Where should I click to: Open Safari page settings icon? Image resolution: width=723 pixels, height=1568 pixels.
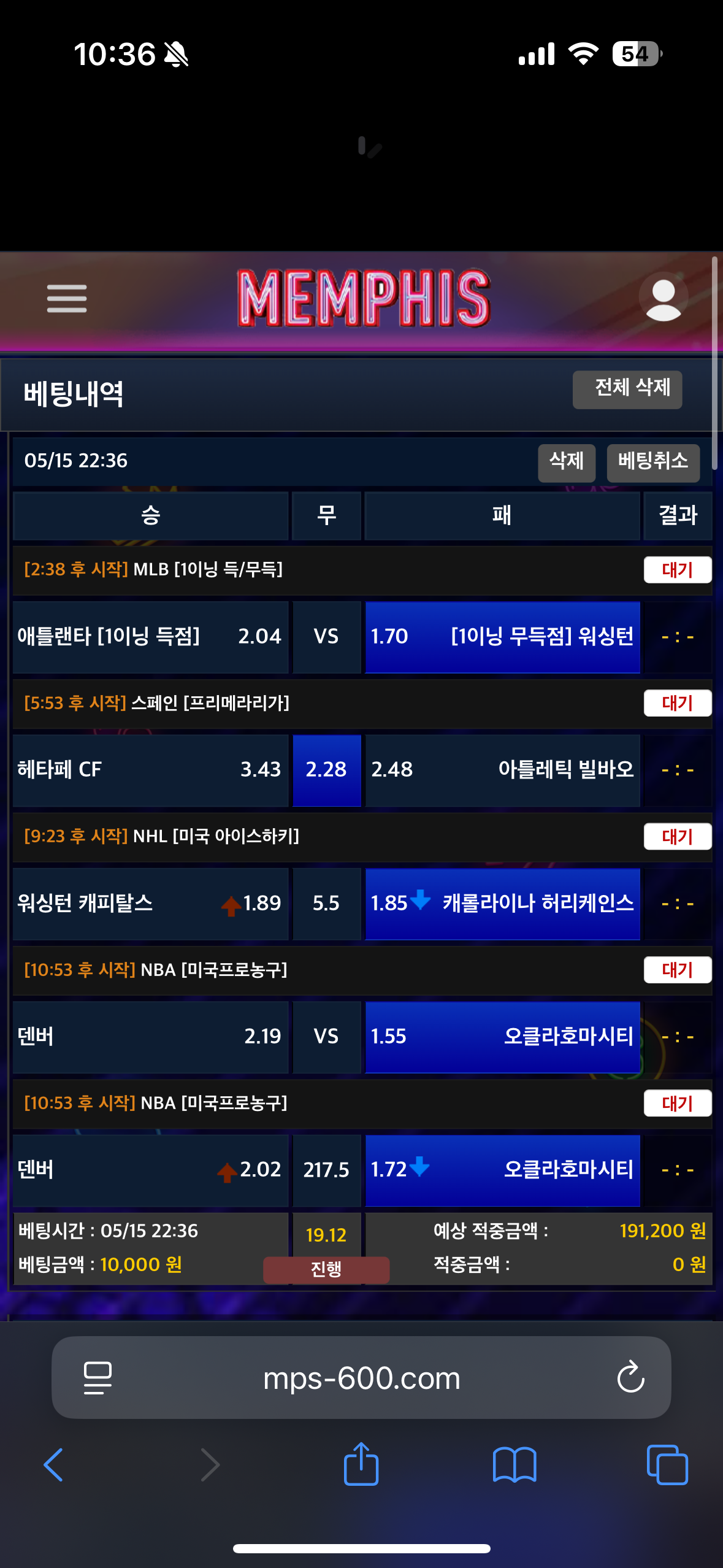point(98,1378)
